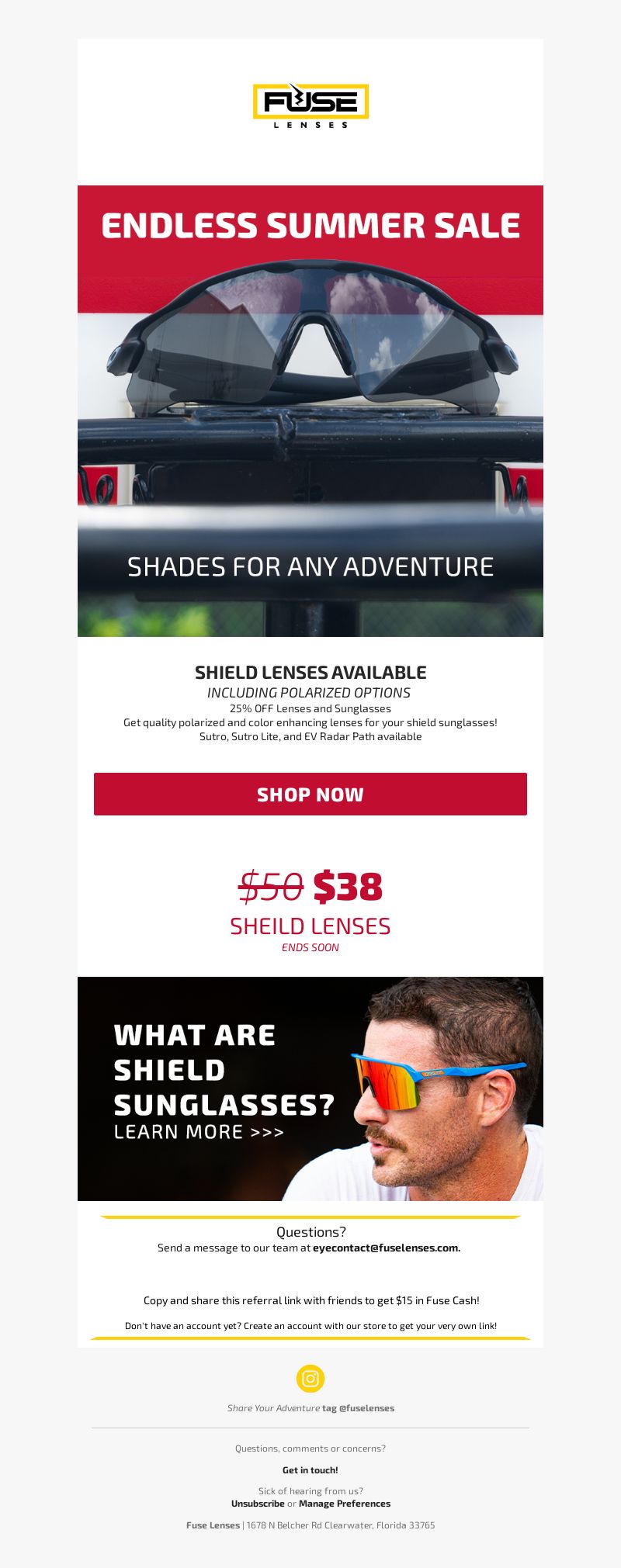This screenshot has width=621, height=1568.
Task: Open Manage Preferences
Action: pos(345,1504)
